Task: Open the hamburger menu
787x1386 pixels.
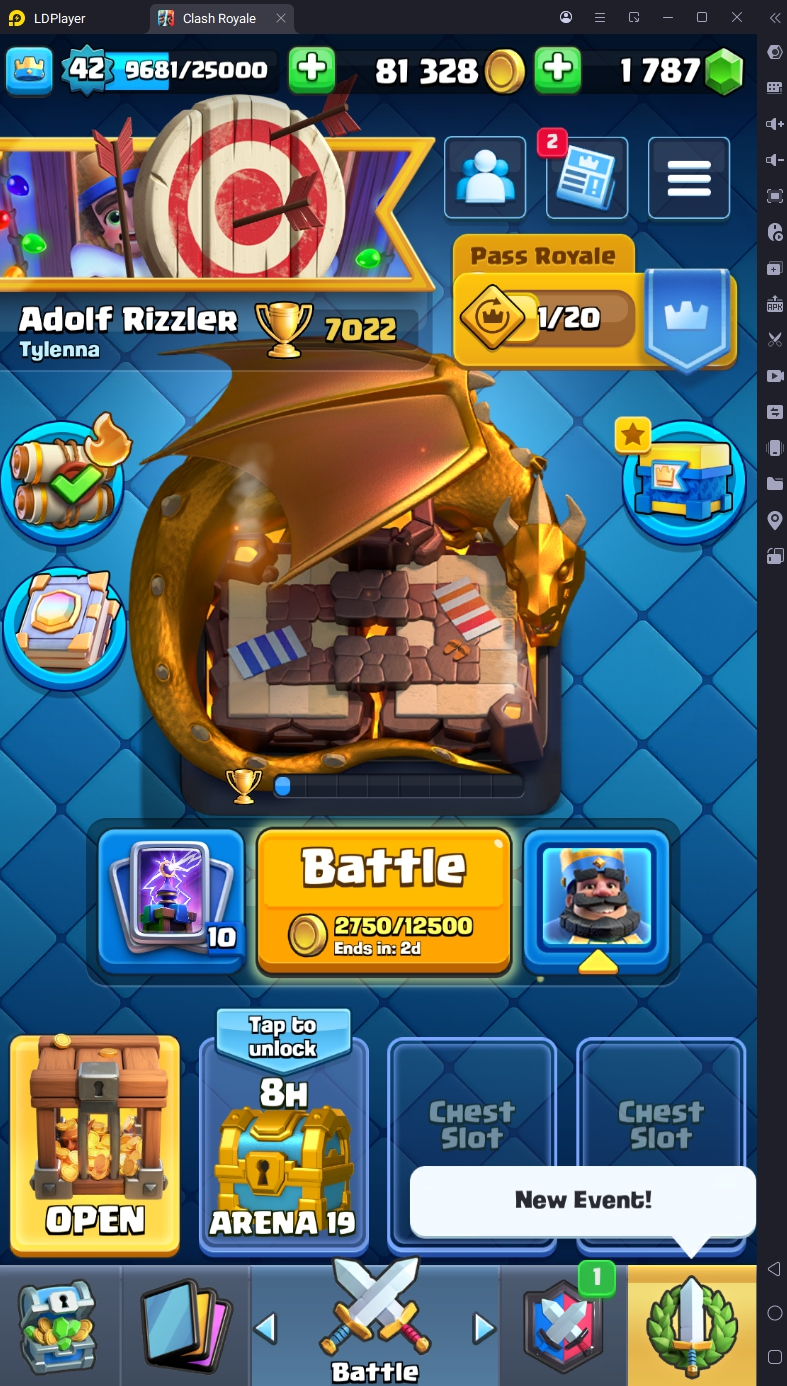Action: (689, 178)
